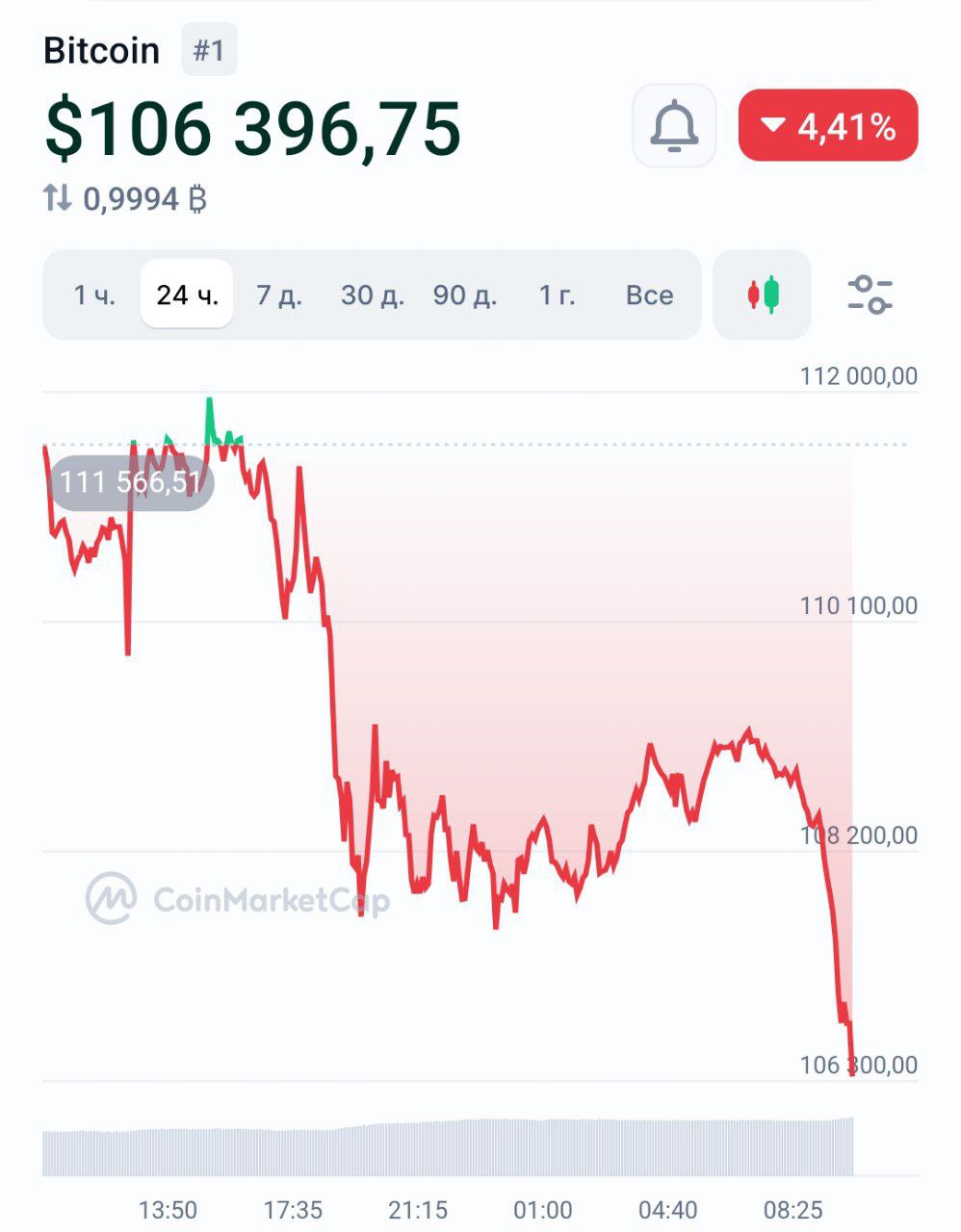The image size is (961, 1232).
Task: Tap the 4,41% change badge
Action: (828, 125)
